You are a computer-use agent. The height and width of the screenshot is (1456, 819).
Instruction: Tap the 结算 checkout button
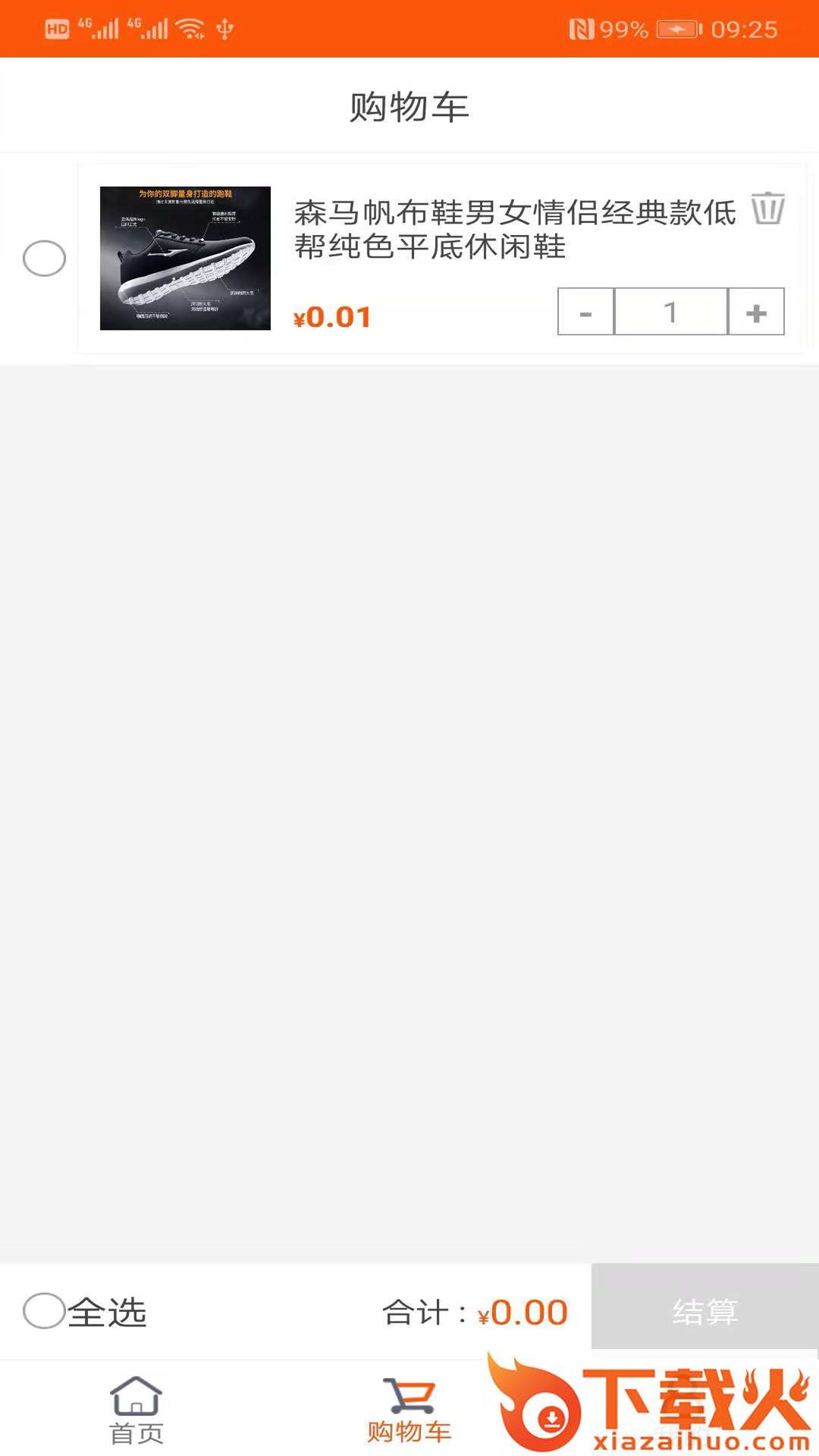click(x=704, y=1311)
